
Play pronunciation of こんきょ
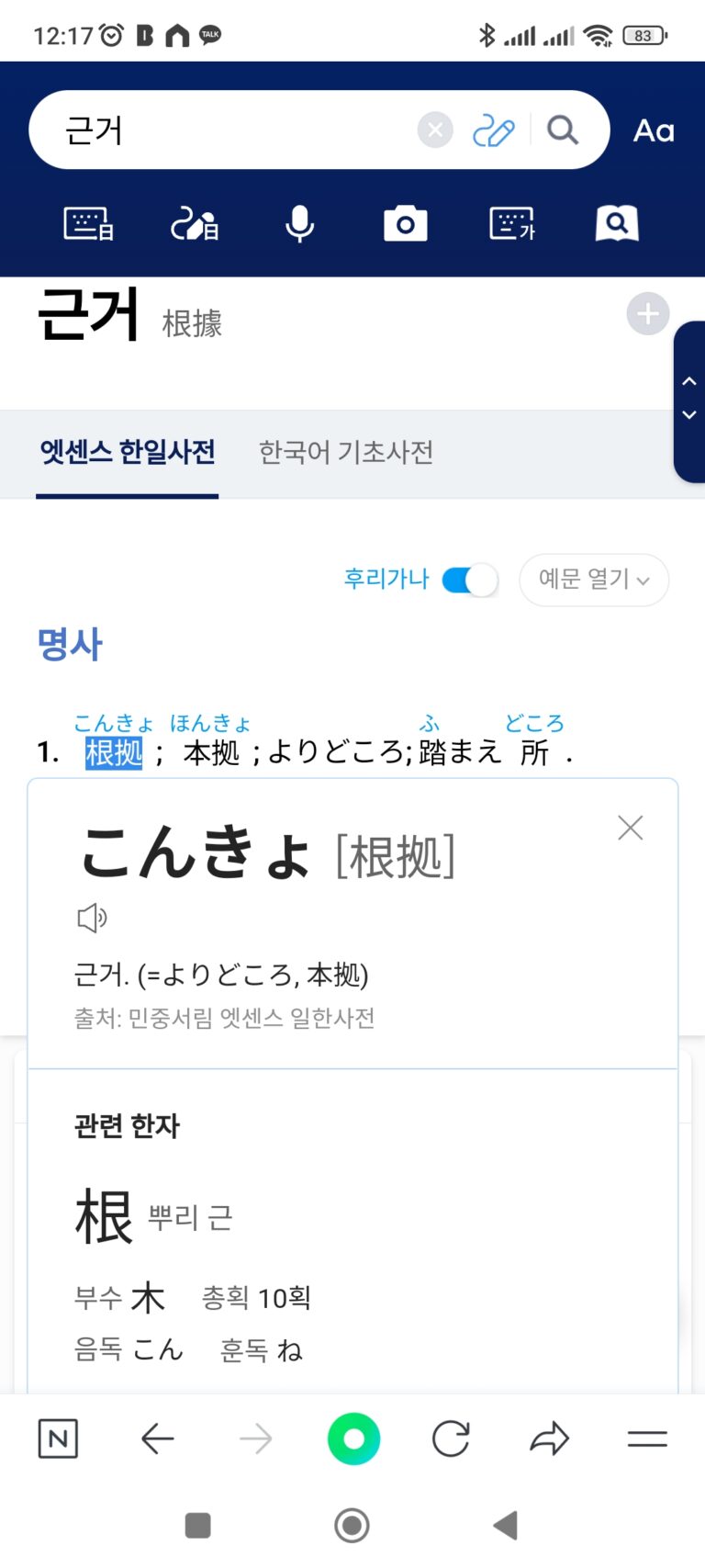click(92, 917)
